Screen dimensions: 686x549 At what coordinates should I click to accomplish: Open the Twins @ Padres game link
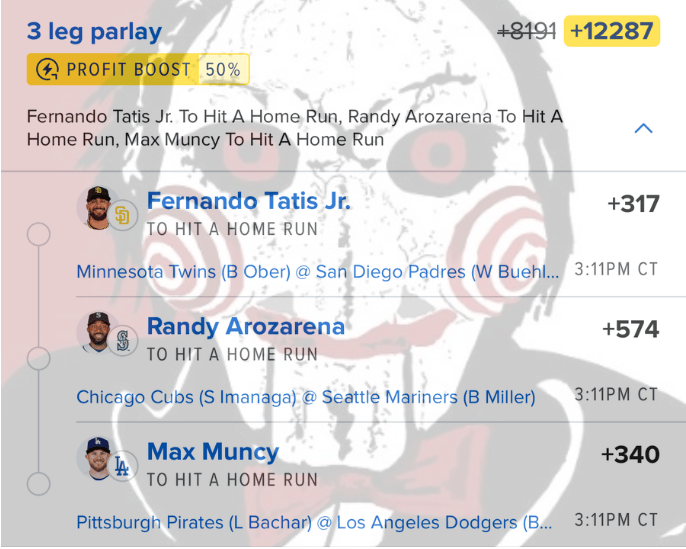(318, 272)
